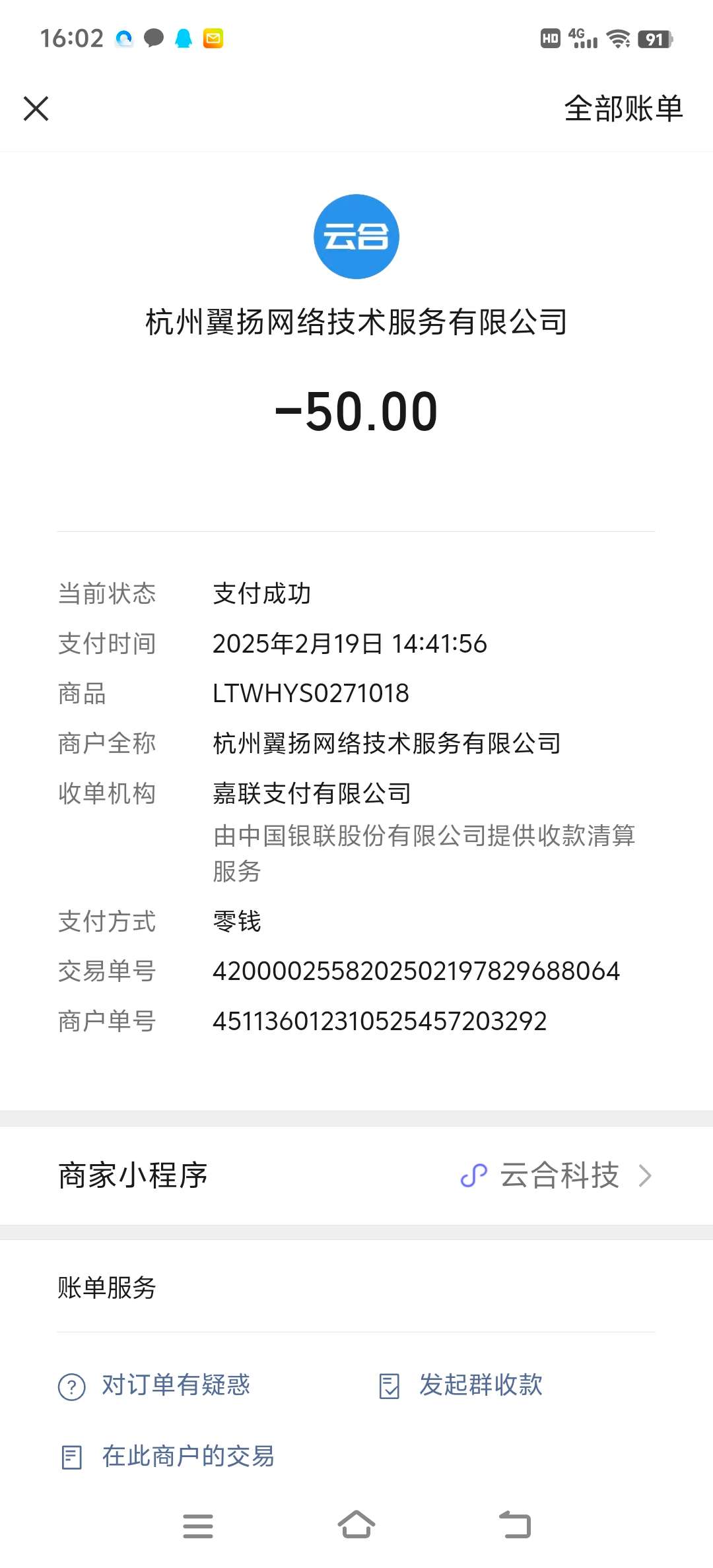
Task: Open the recent apps menu
Action: [198, 1525]
